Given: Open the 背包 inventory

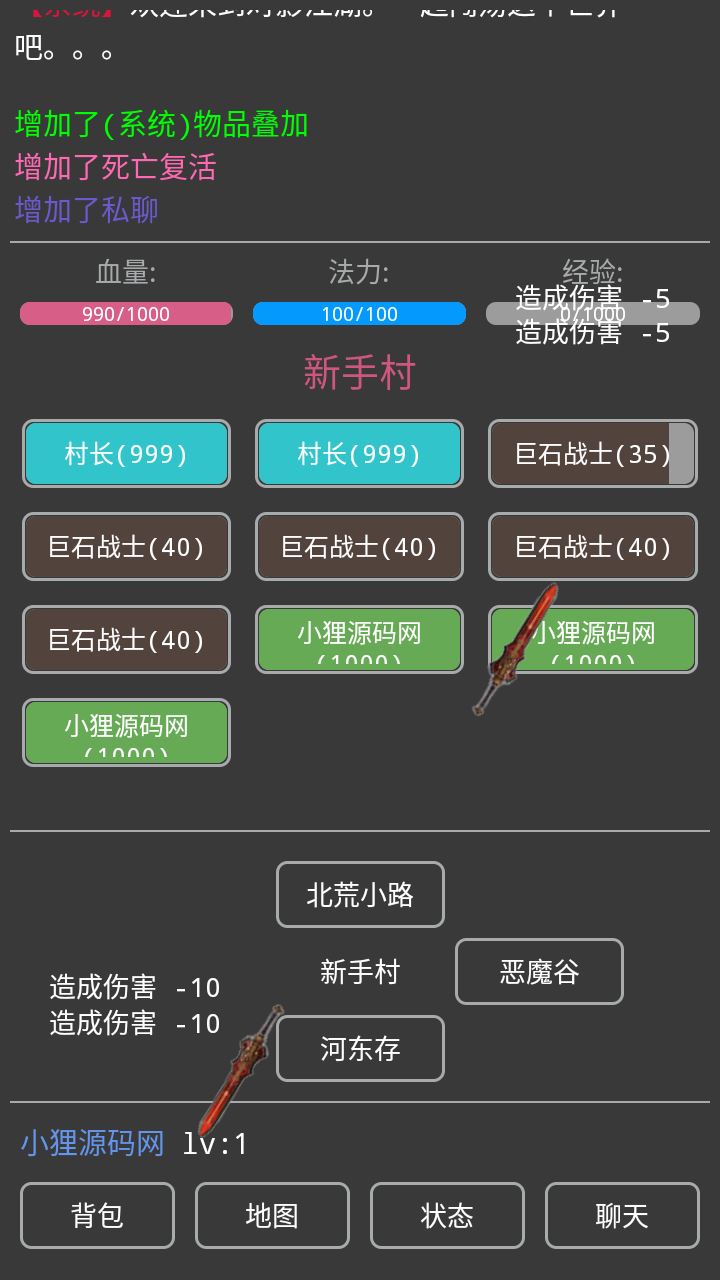Looking at the screenshot, I should tap(97, 1215).
